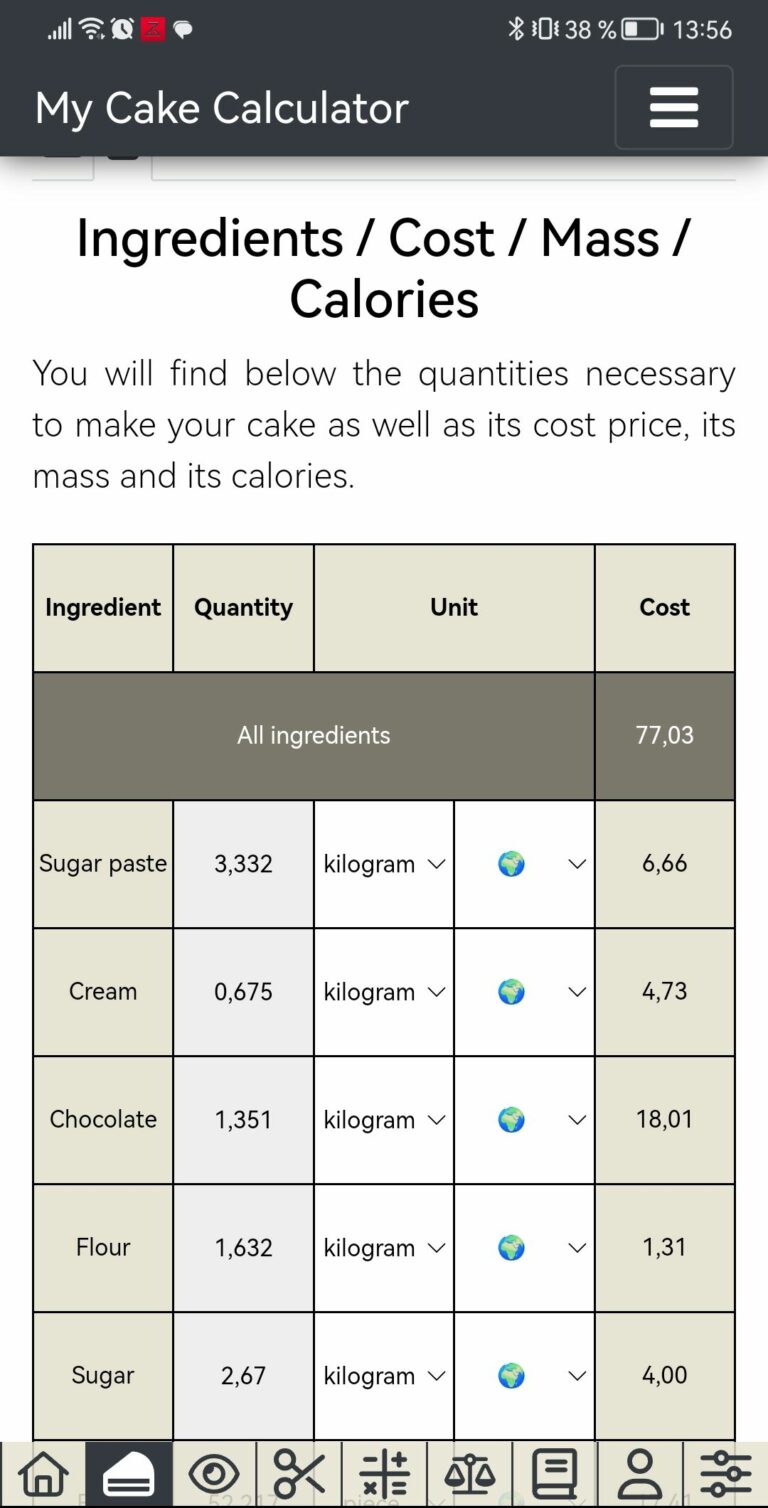Open the Home screen icon
The image size is (768, 1508).
click(x=43, y=1472)
